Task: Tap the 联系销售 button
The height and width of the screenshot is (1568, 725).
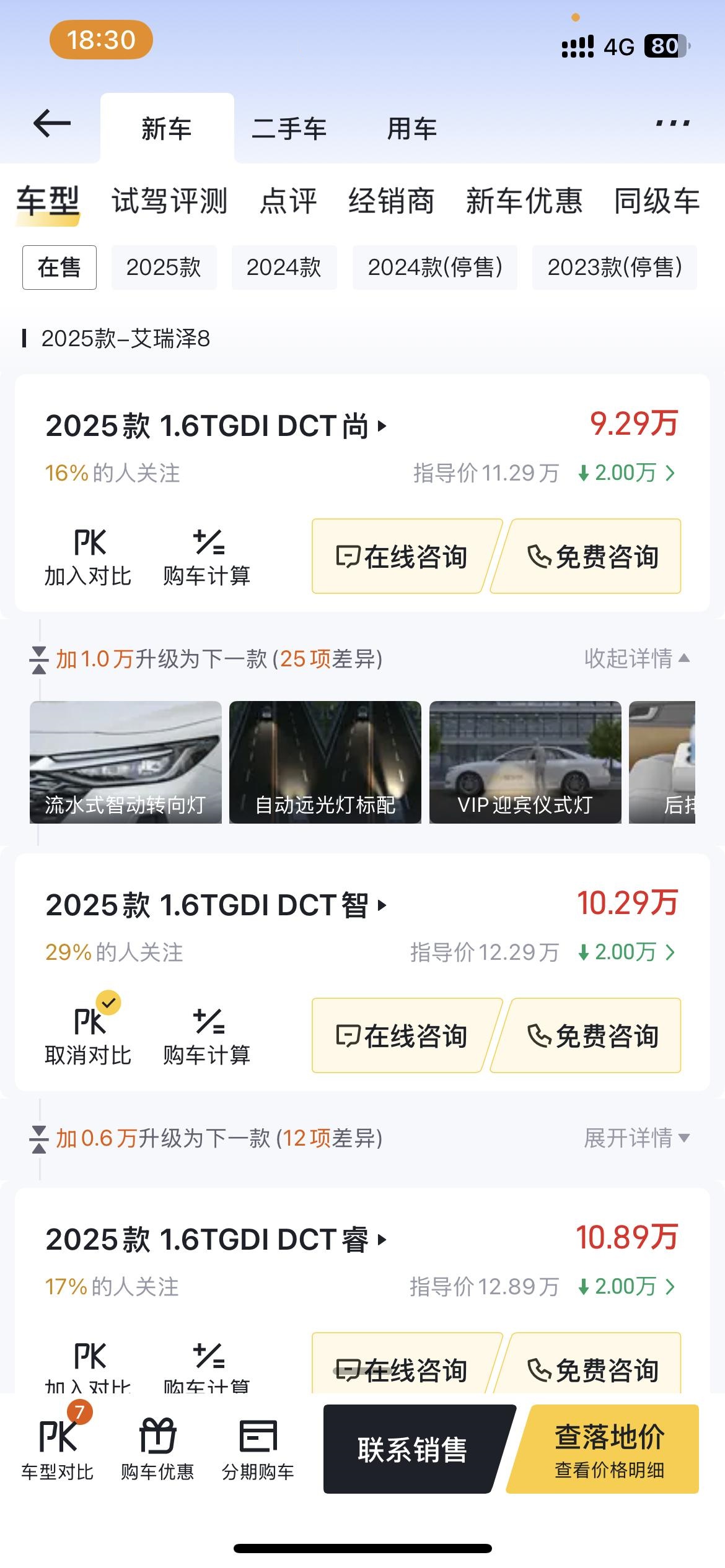Action: point(413,1449)
